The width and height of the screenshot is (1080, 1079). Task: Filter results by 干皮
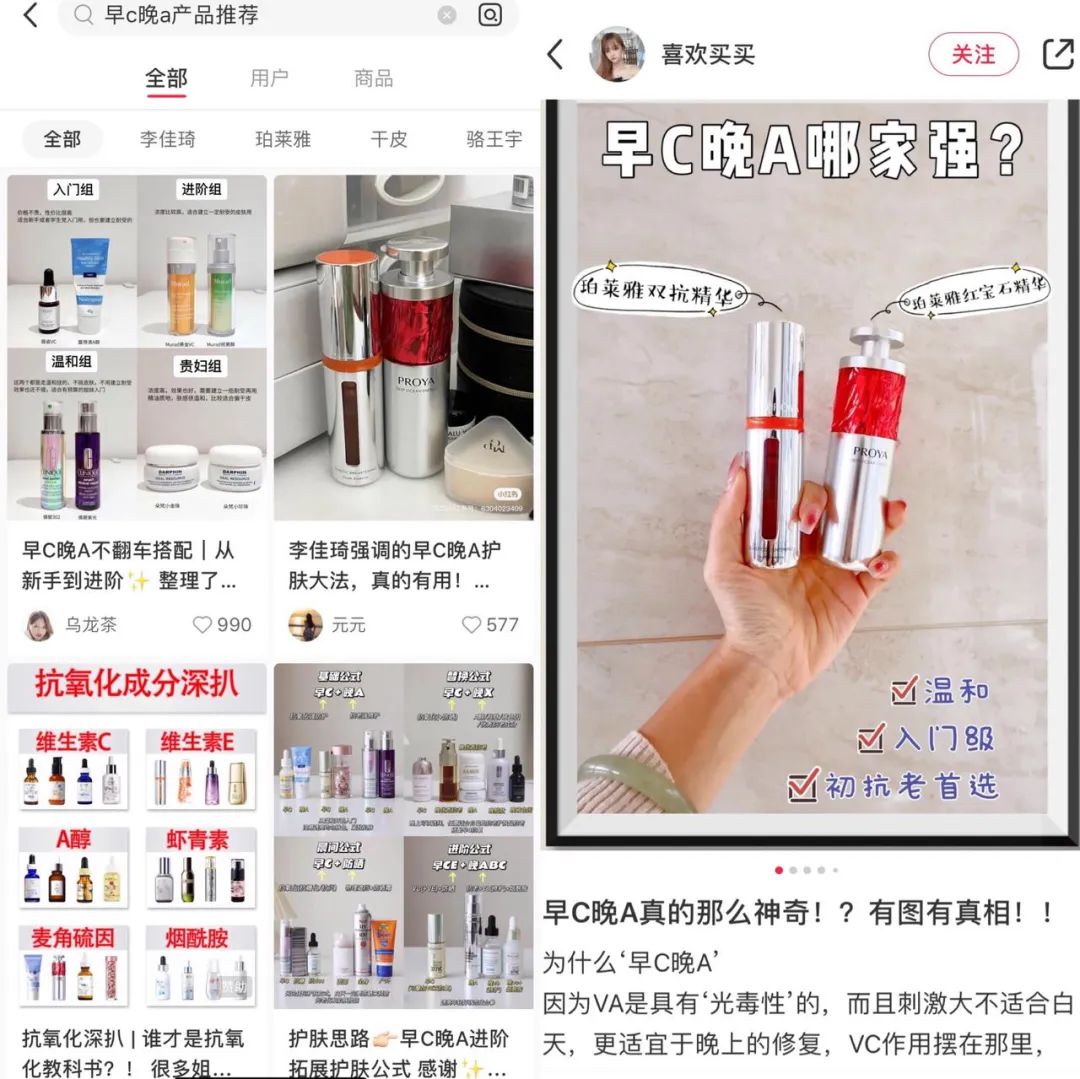point(389,139)
